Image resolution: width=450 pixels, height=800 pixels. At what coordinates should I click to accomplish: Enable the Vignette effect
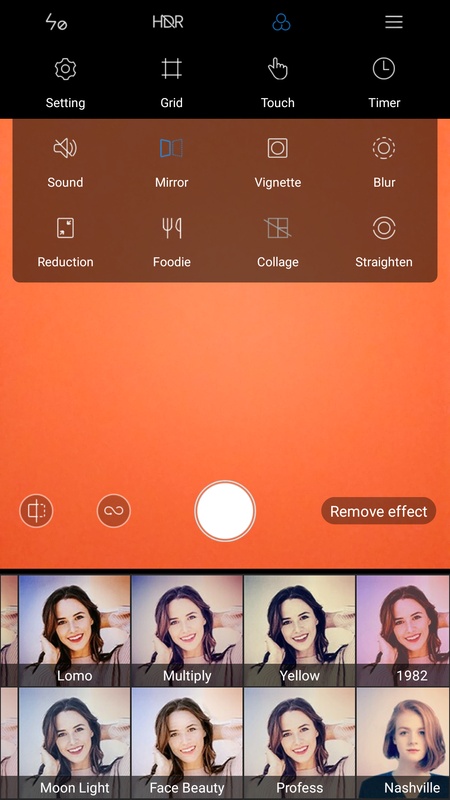278,163
